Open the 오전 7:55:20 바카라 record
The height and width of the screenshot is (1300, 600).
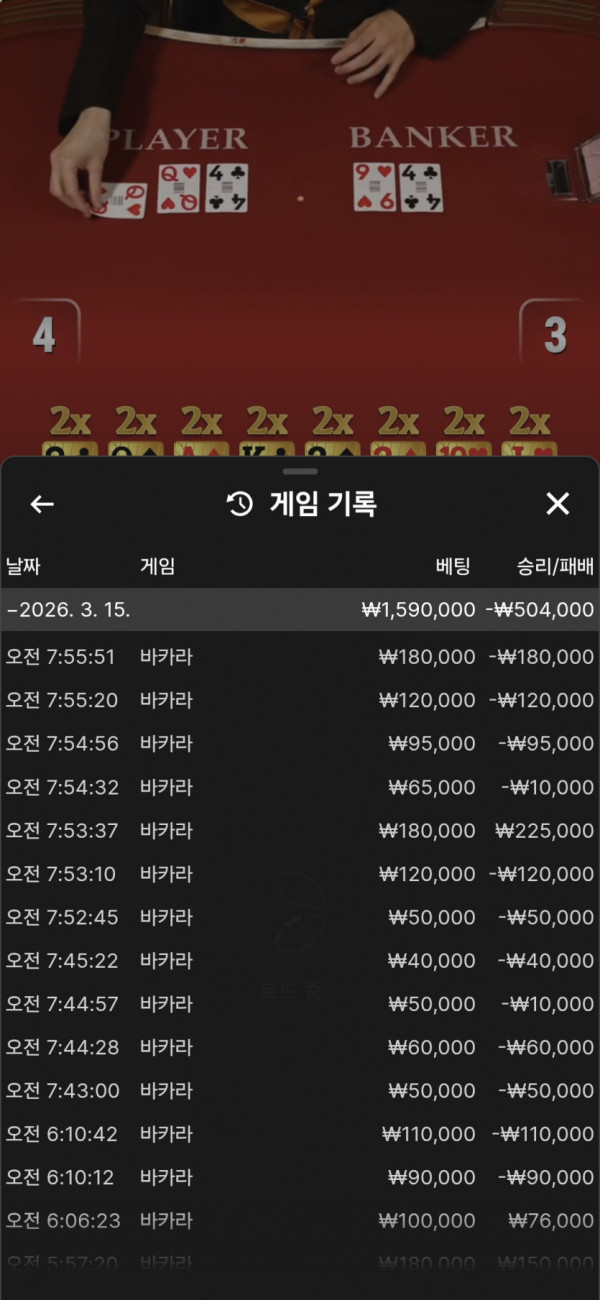coord(300,700)
